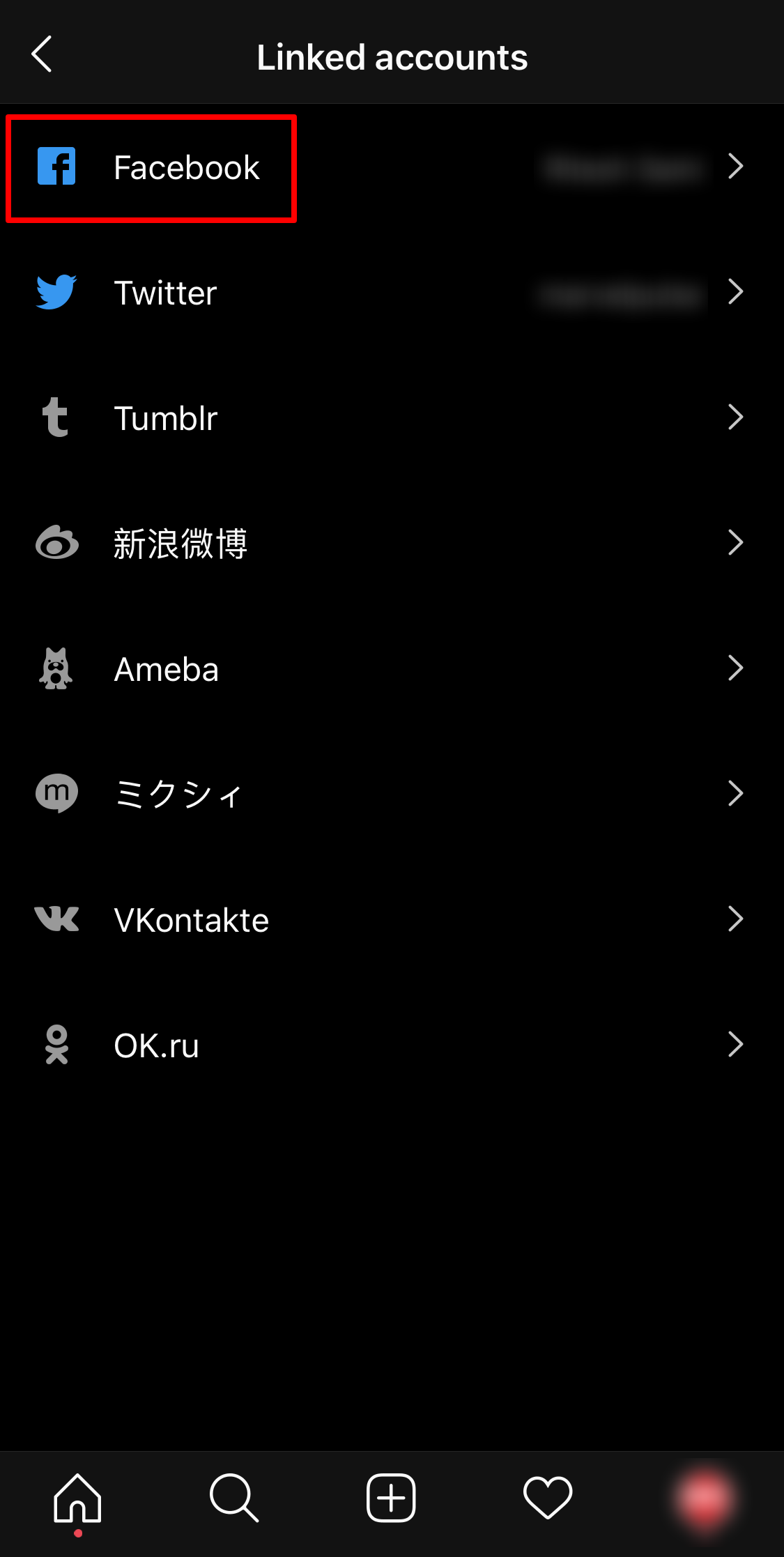Create a new post
Screen dimensions: 784x1557
[x=391, y=1498]
